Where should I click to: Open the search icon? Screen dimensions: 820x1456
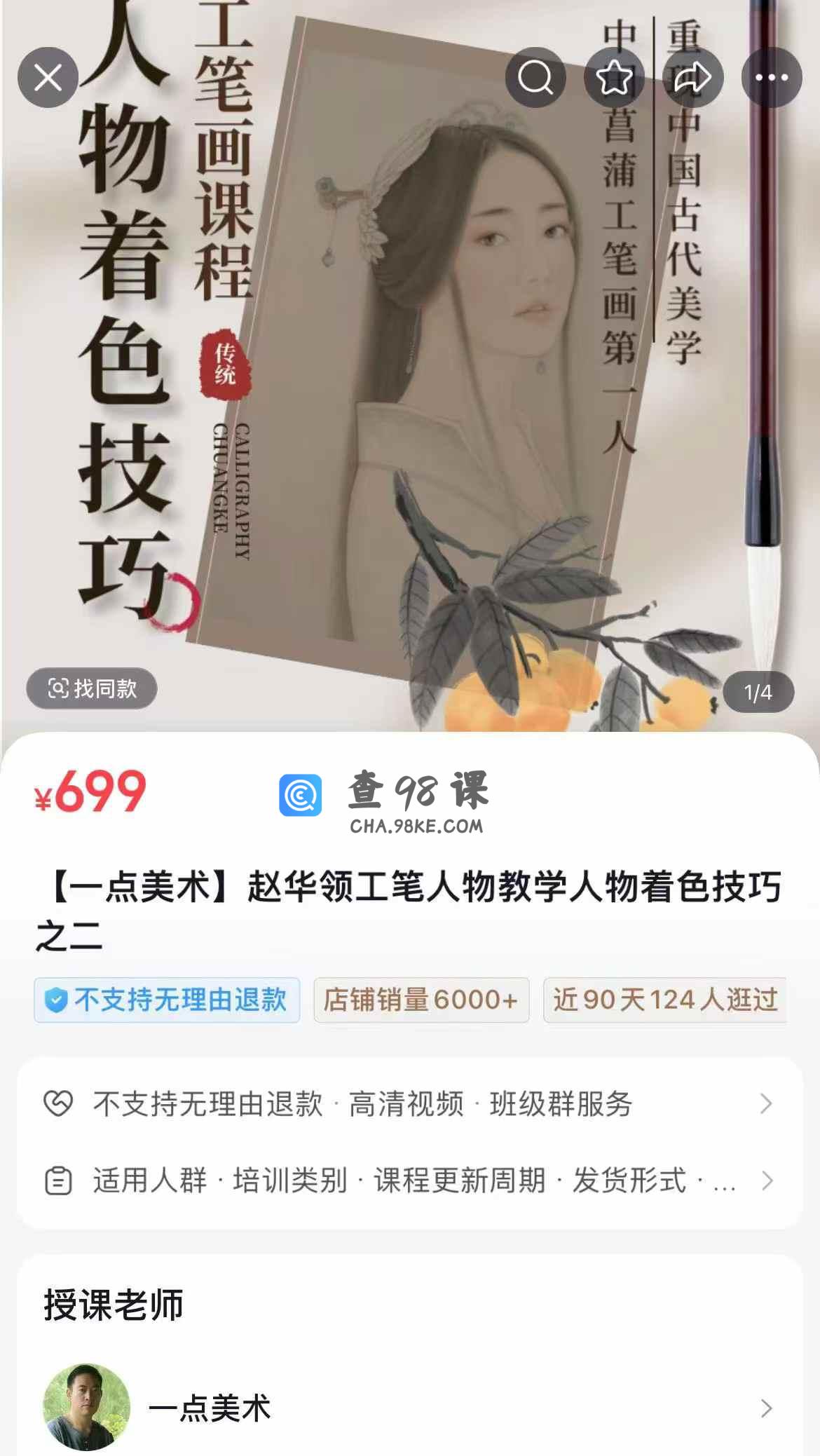535,78
